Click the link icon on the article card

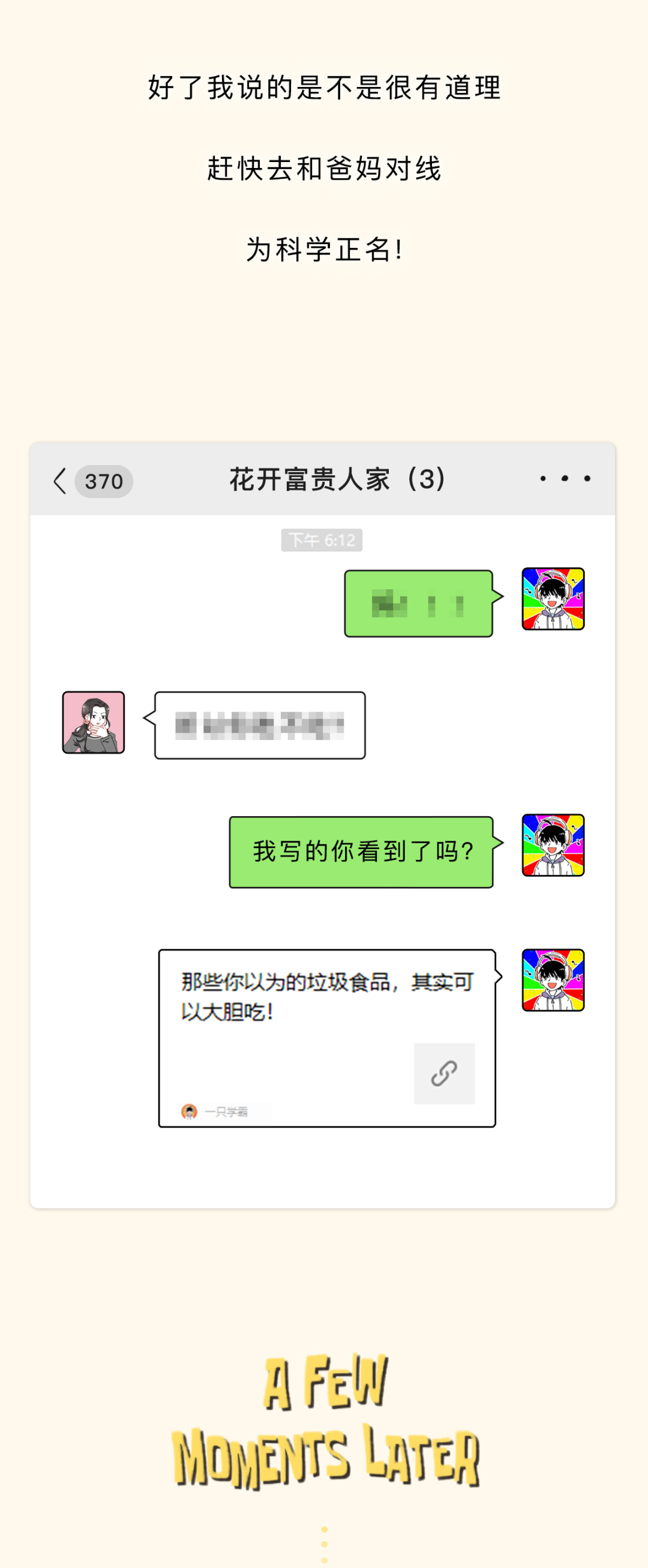click(446, 1072)
